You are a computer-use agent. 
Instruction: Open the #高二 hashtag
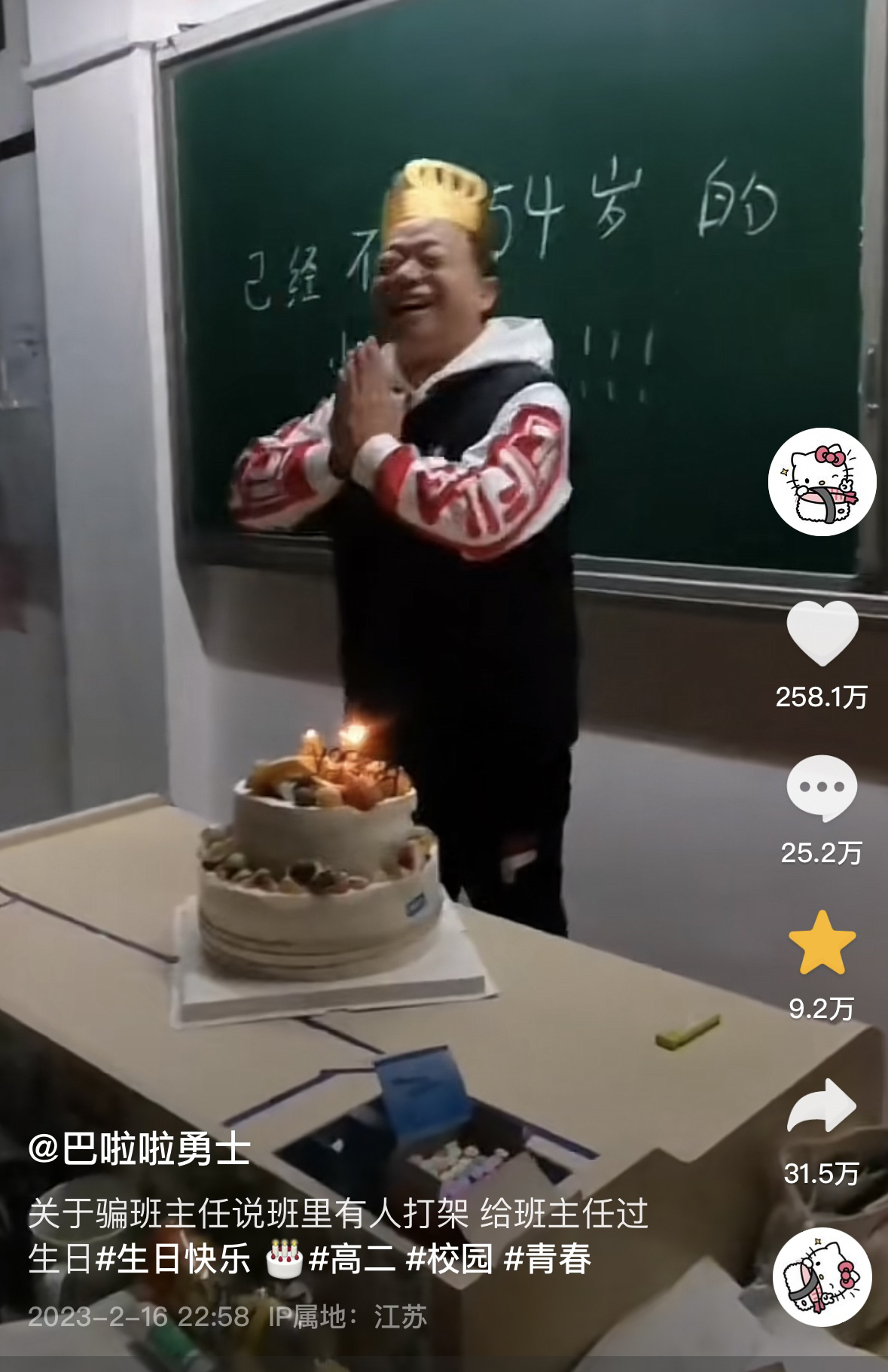352,1259
